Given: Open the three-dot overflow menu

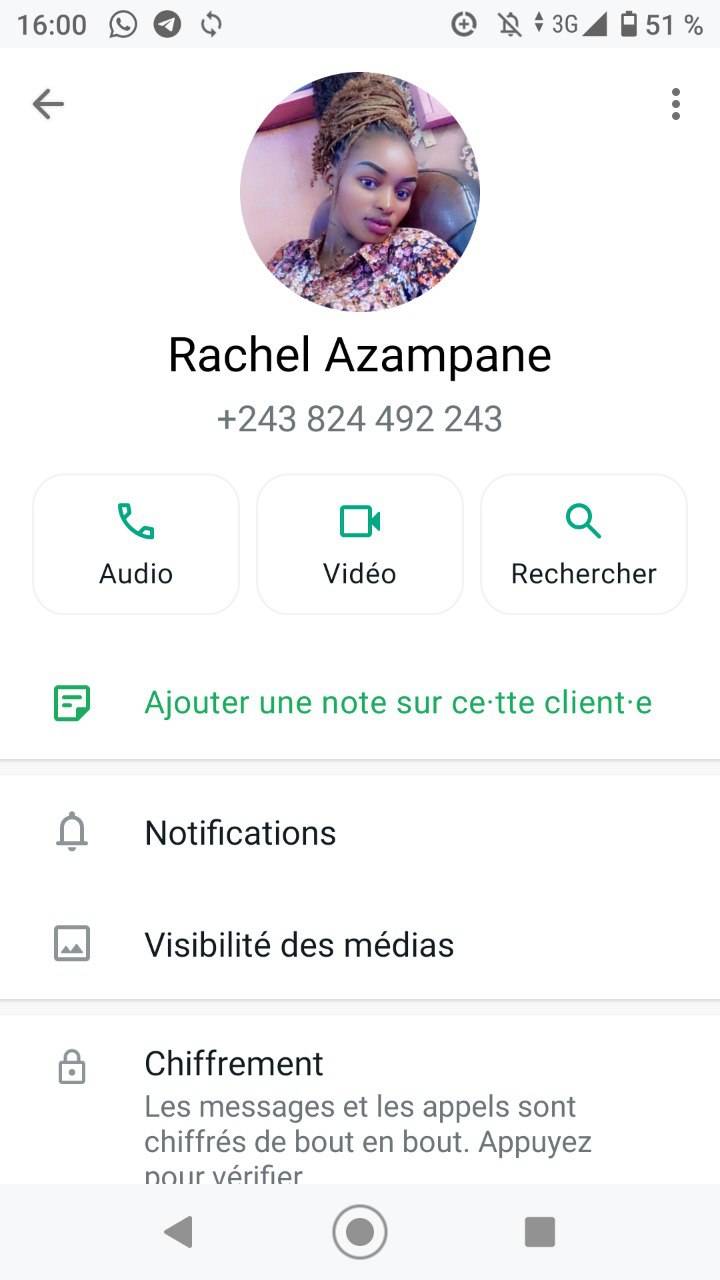Looking at the screenshot, I should pos(676,104).
